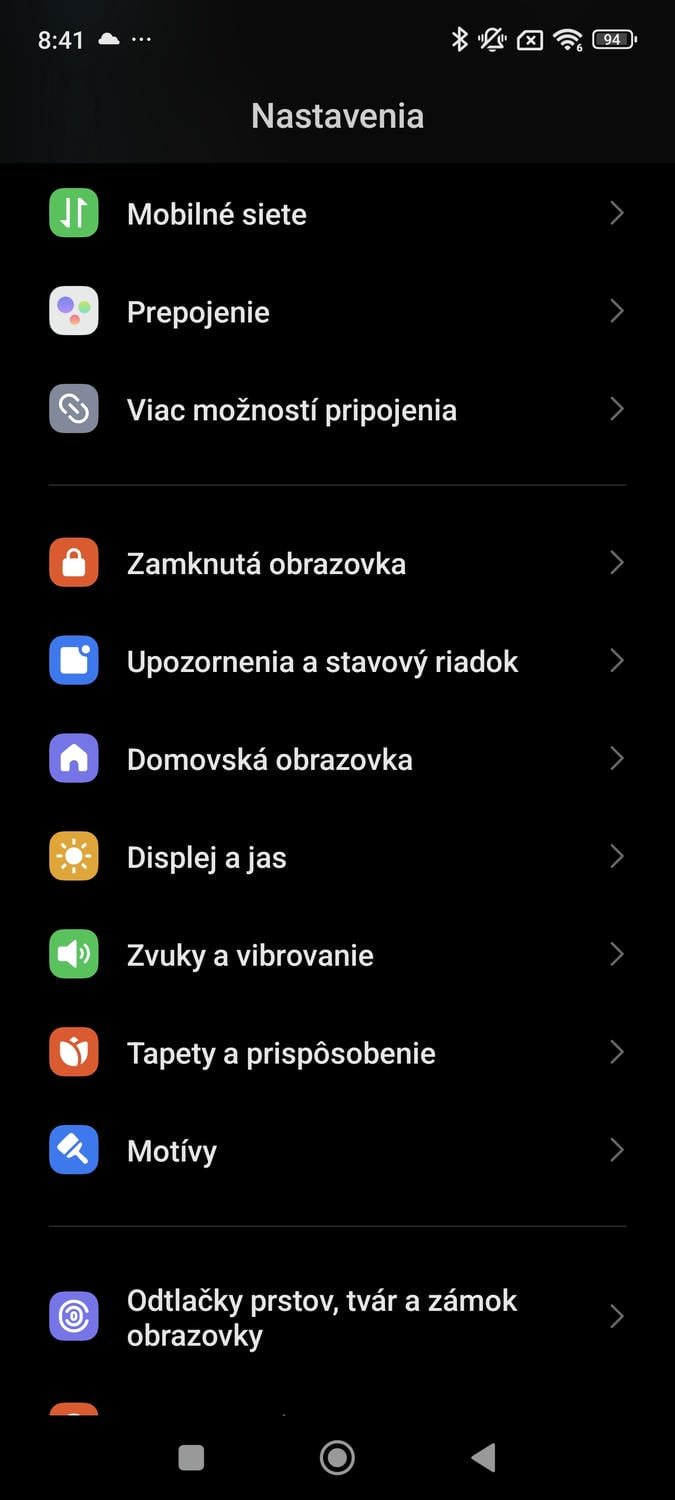Select Domovská obrazovka

[x=337, y=759]
